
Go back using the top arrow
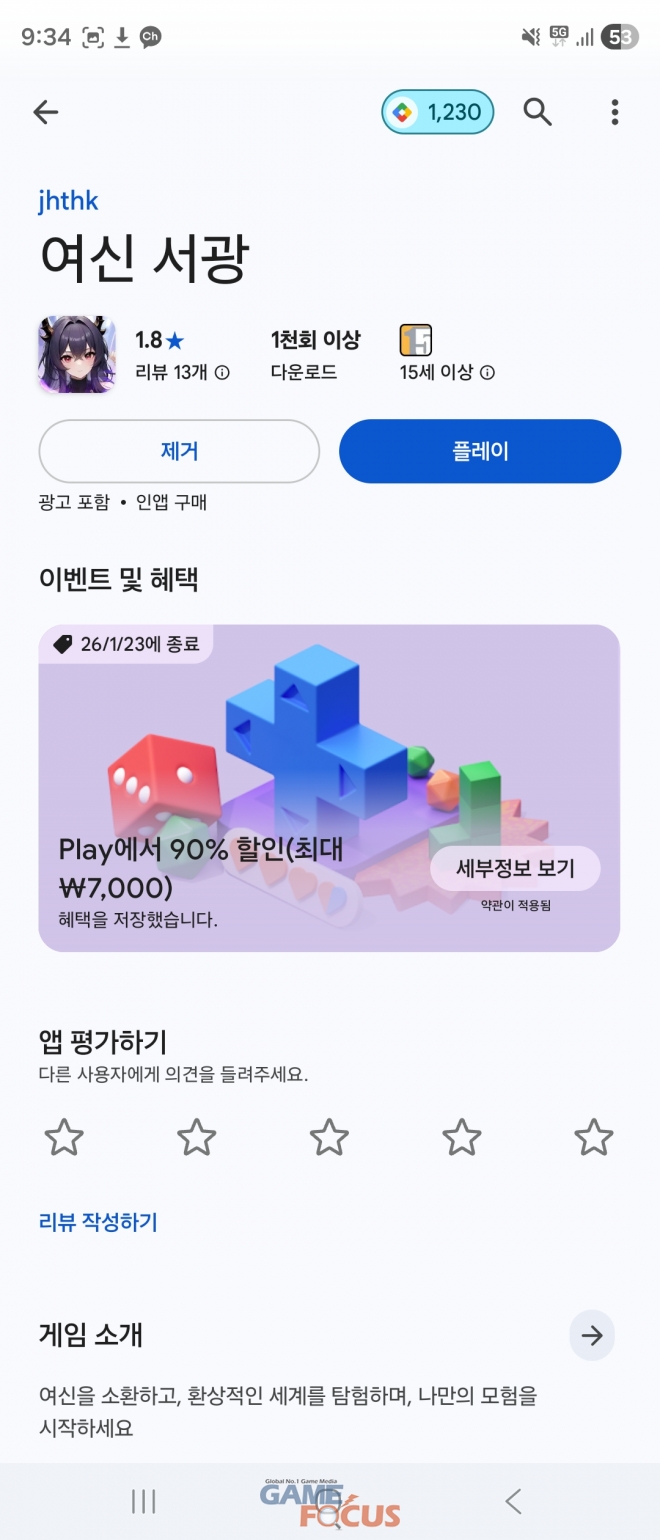tap(46, 113)
